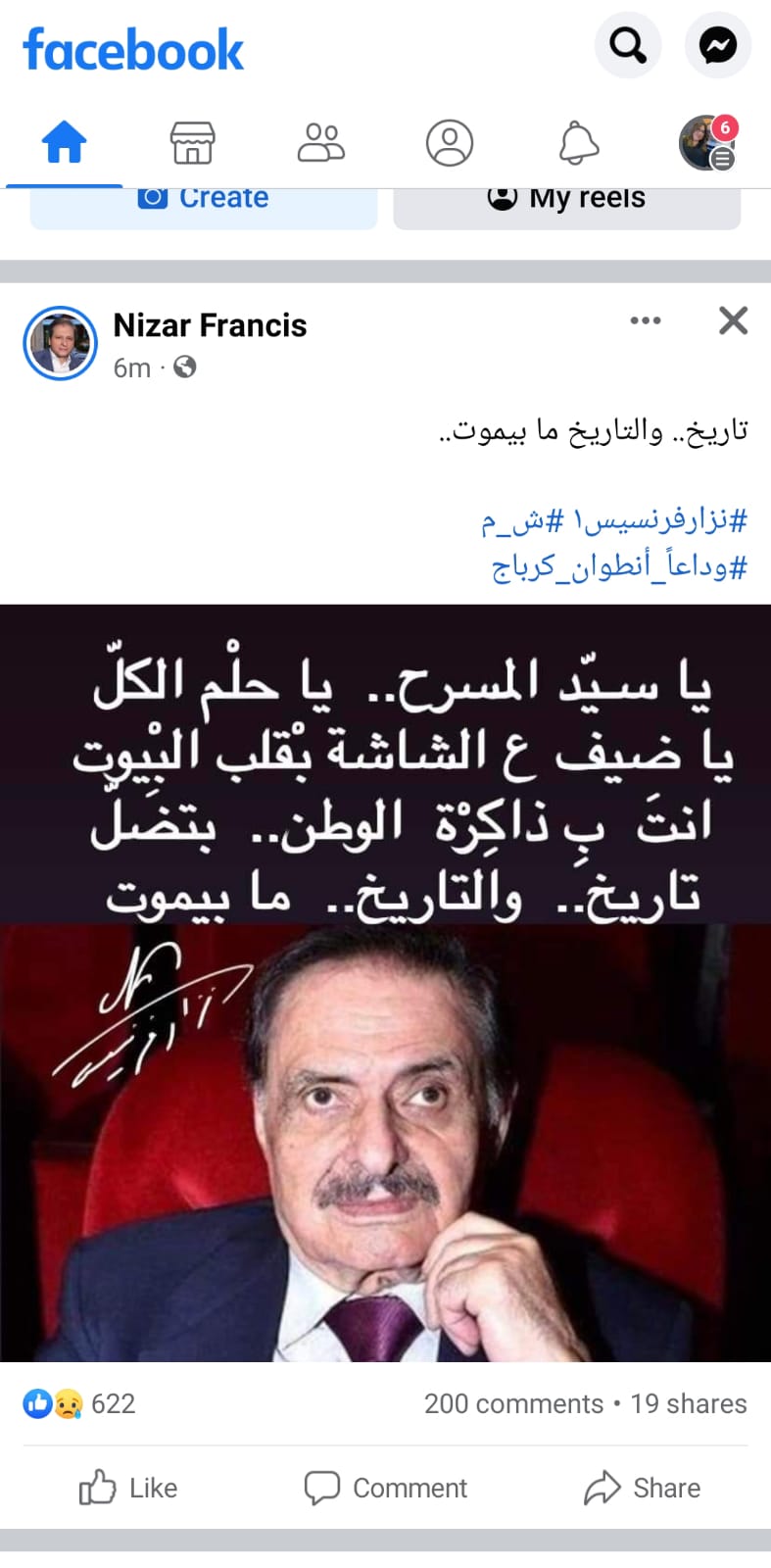Screen dimensions: 771x1568
Task: Switch to the Home feed tab
Action: pos(65,143)
